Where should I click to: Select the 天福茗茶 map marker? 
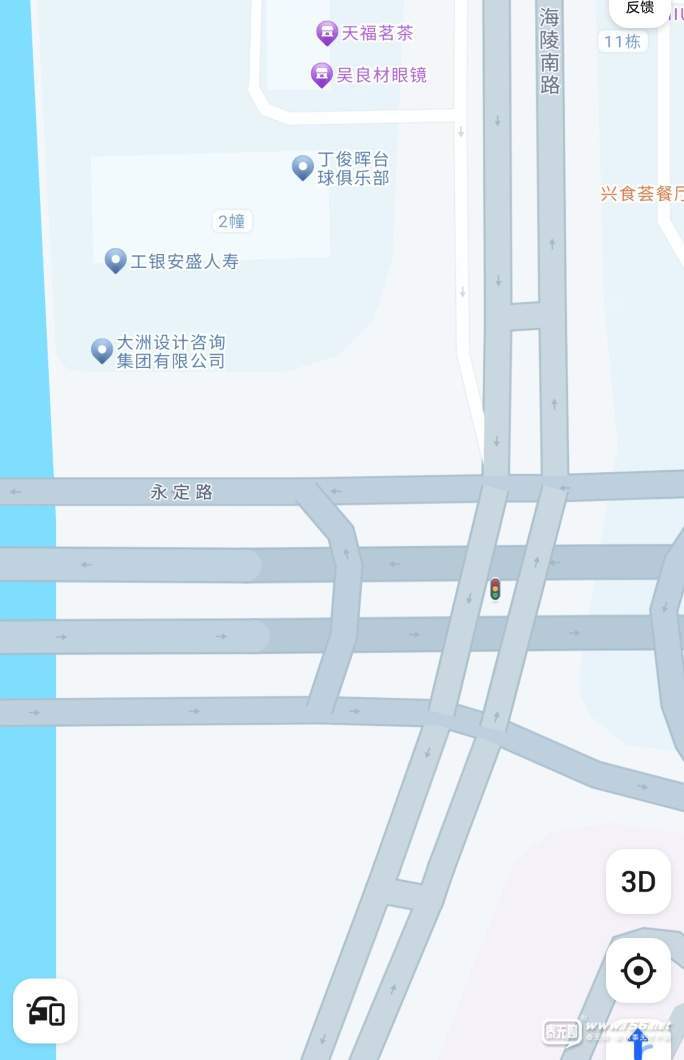pos(327,33)
